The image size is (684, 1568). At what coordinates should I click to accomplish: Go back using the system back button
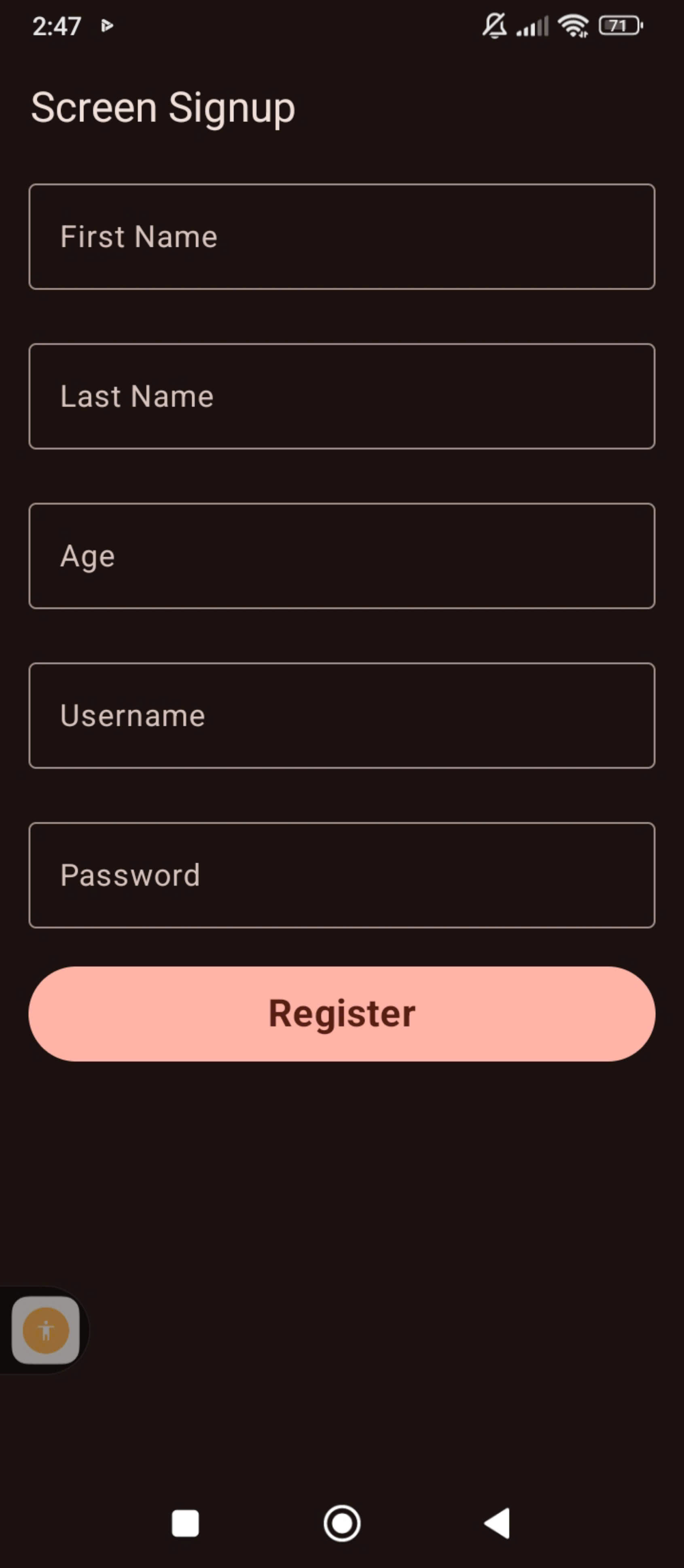(x=497, y=1523)
